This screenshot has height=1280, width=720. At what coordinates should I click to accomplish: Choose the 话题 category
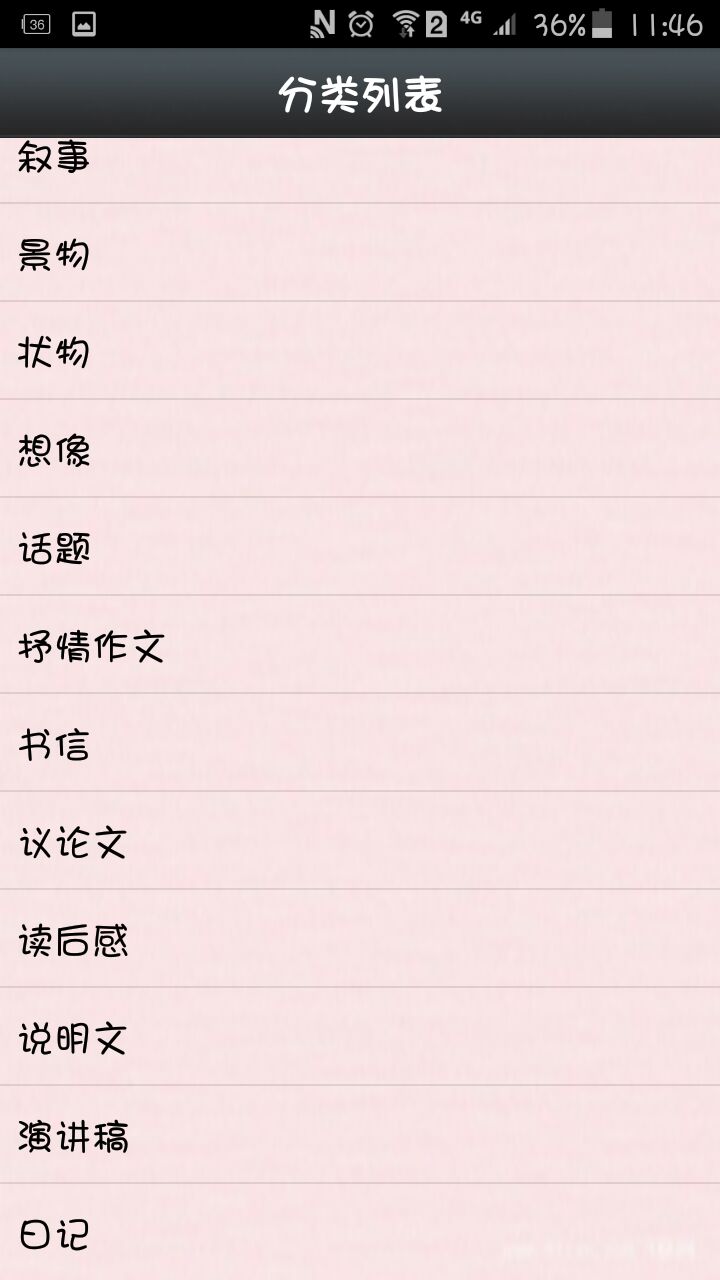pyautogui.click(x=360, y=547)
